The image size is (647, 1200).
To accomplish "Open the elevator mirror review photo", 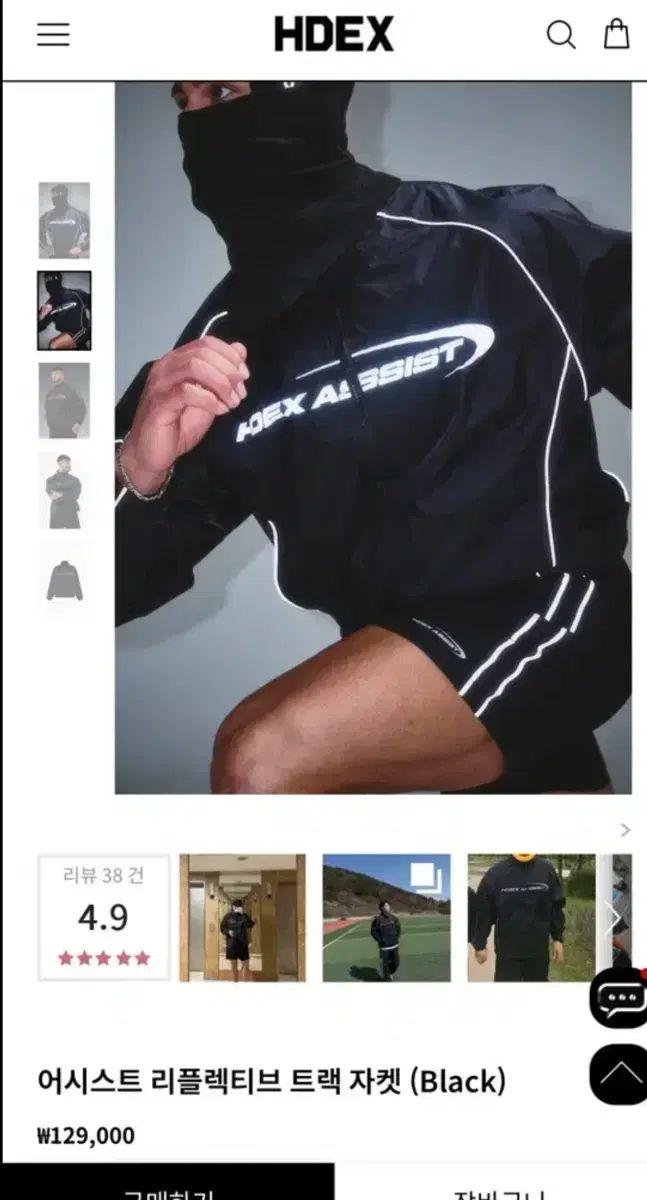I will pos(243,917).
